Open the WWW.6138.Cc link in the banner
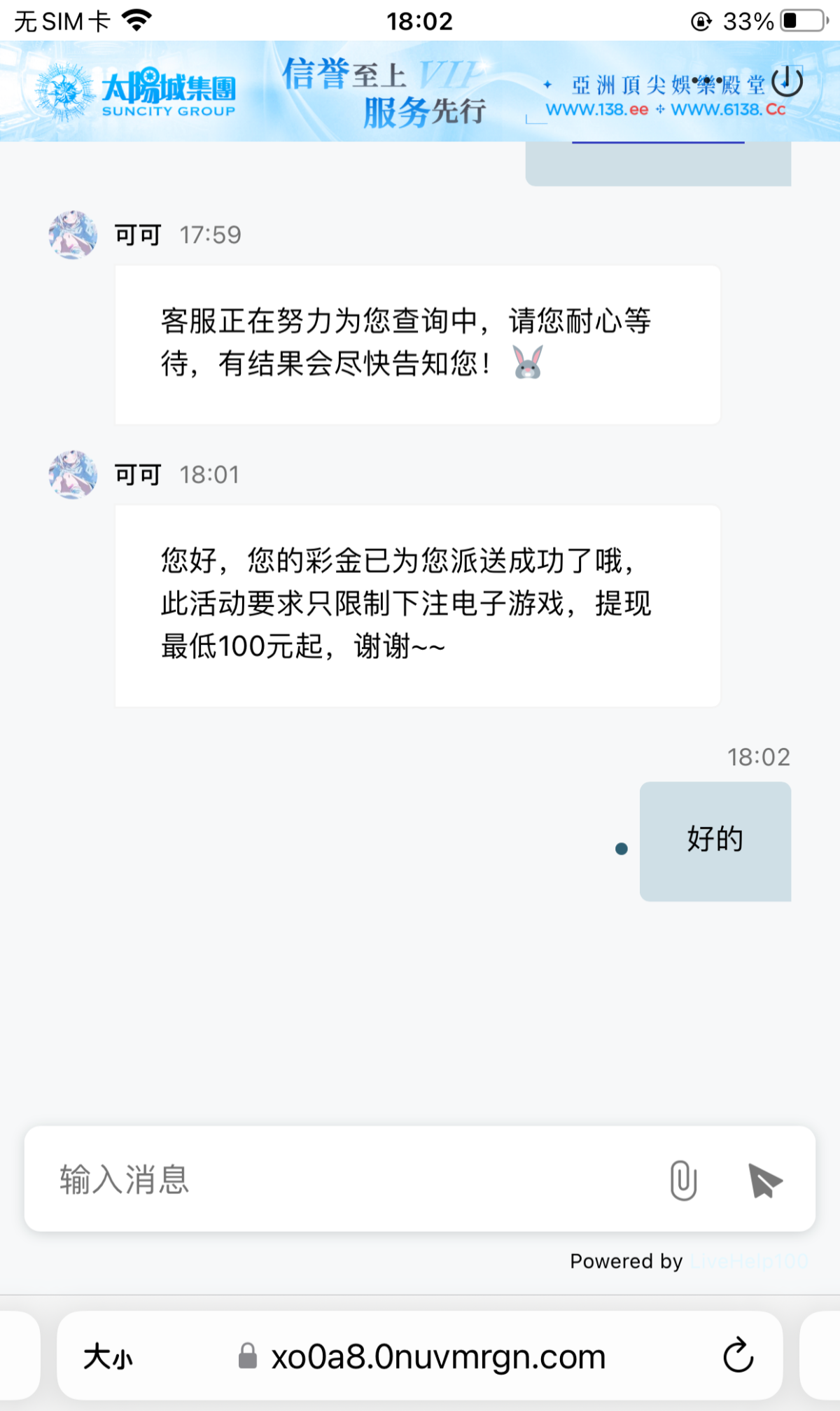 pos(727,111)
